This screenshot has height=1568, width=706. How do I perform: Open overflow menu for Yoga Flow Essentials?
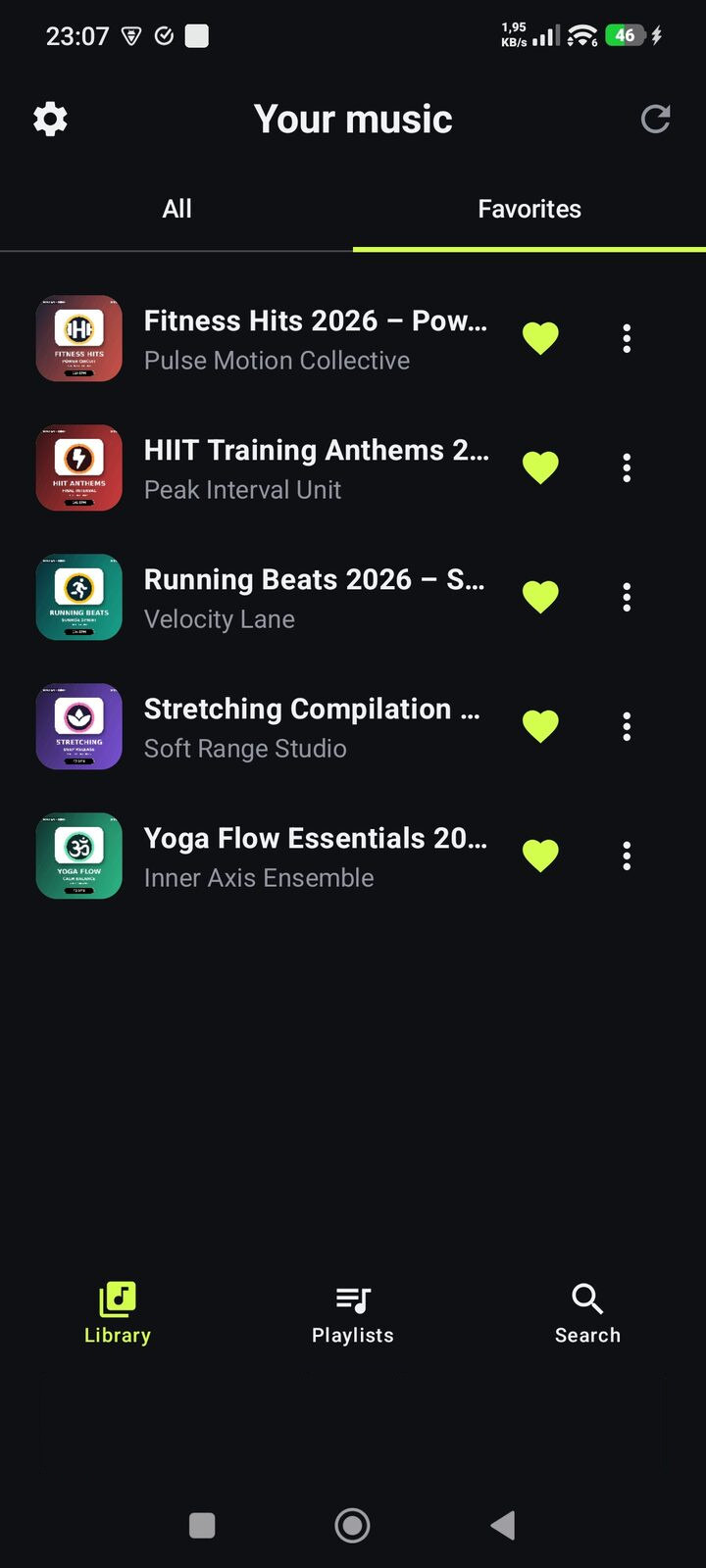pos(627,857)
